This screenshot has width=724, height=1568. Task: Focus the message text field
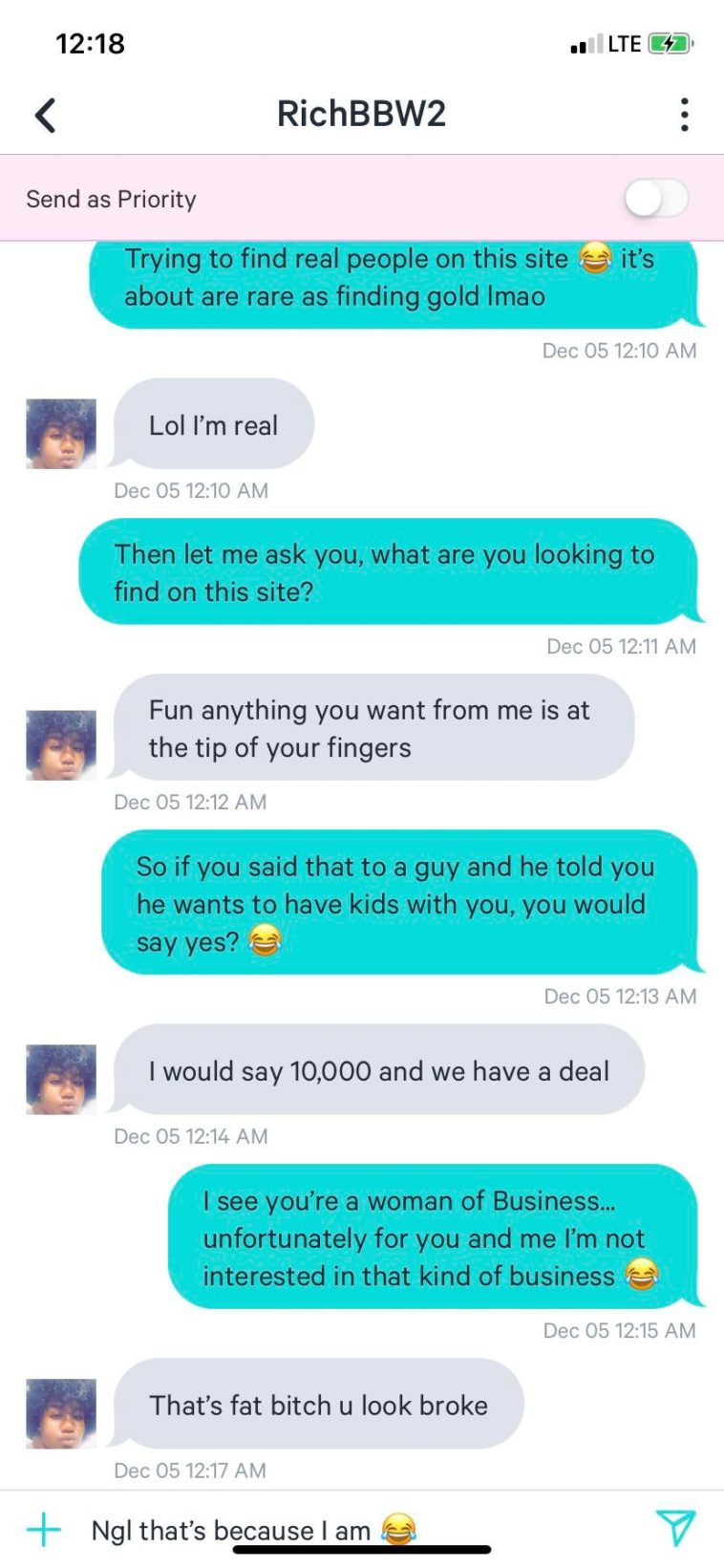pyautogui.click(x=363, y=1530)
